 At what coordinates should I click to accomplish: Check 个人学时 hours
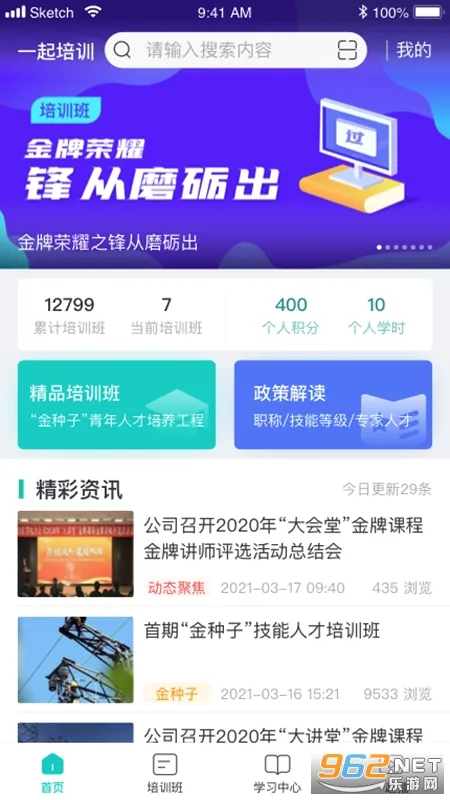pos(376,315)
